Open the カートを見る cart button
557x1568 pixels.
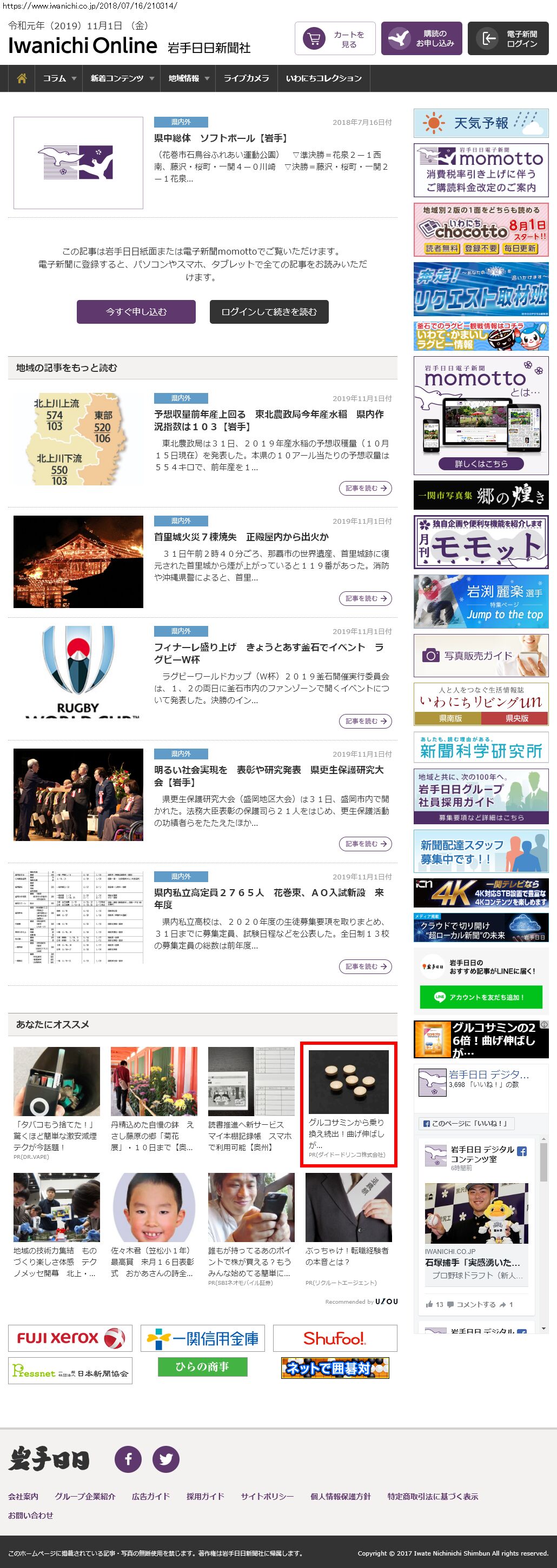pos(335,39)
